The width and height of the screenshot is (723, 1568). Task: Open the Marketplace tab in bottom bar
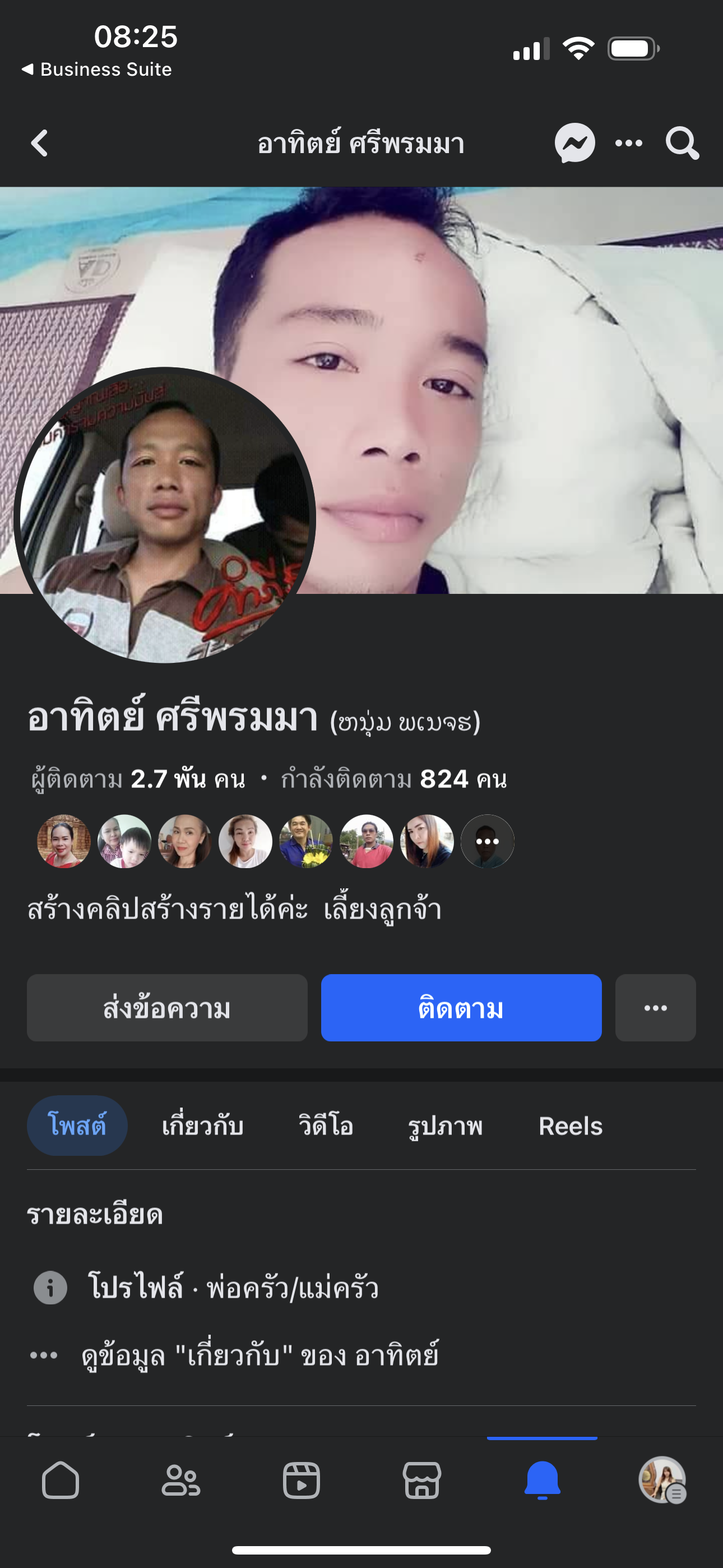point(421,1481)
